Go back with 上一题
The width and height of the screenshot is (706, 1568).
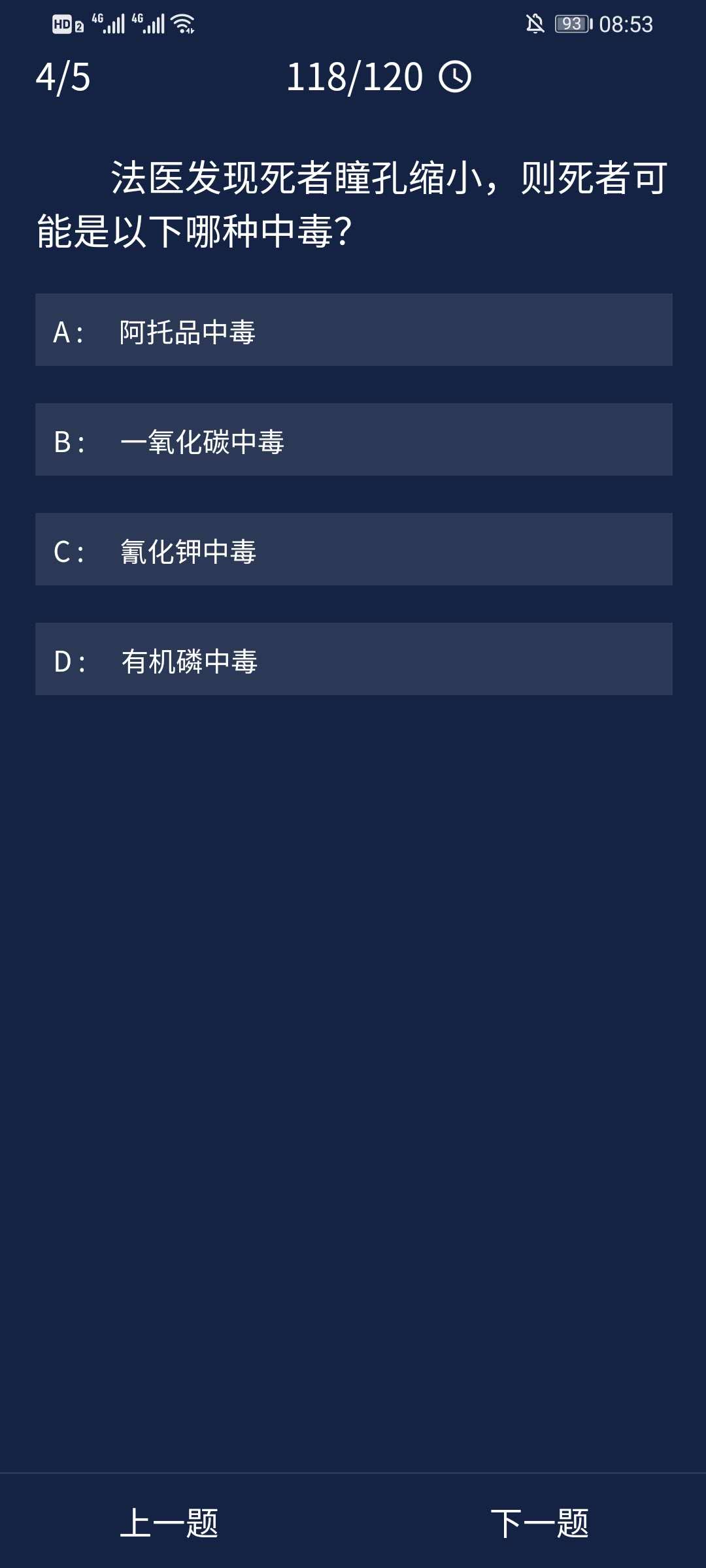tap(169, 1524)
